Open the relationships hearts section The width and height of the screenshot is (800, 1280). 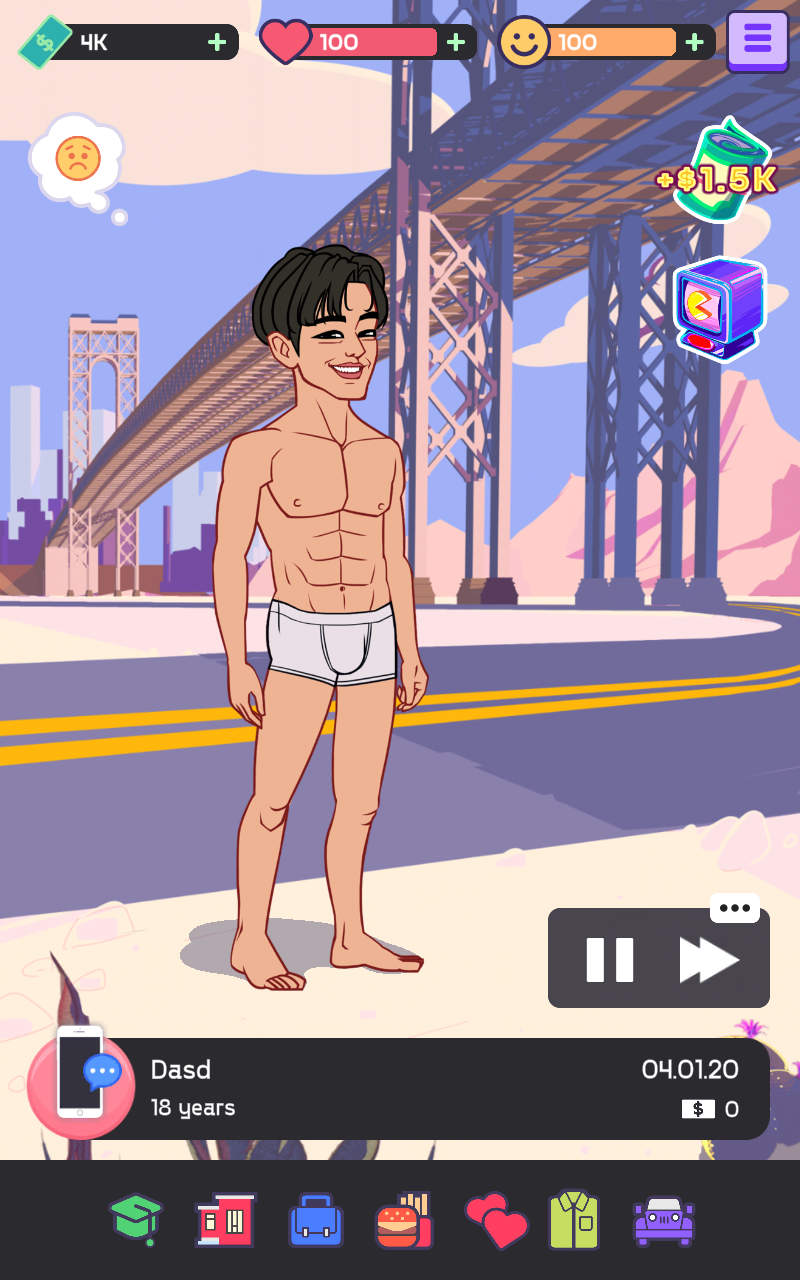[x=497, y=1221]
